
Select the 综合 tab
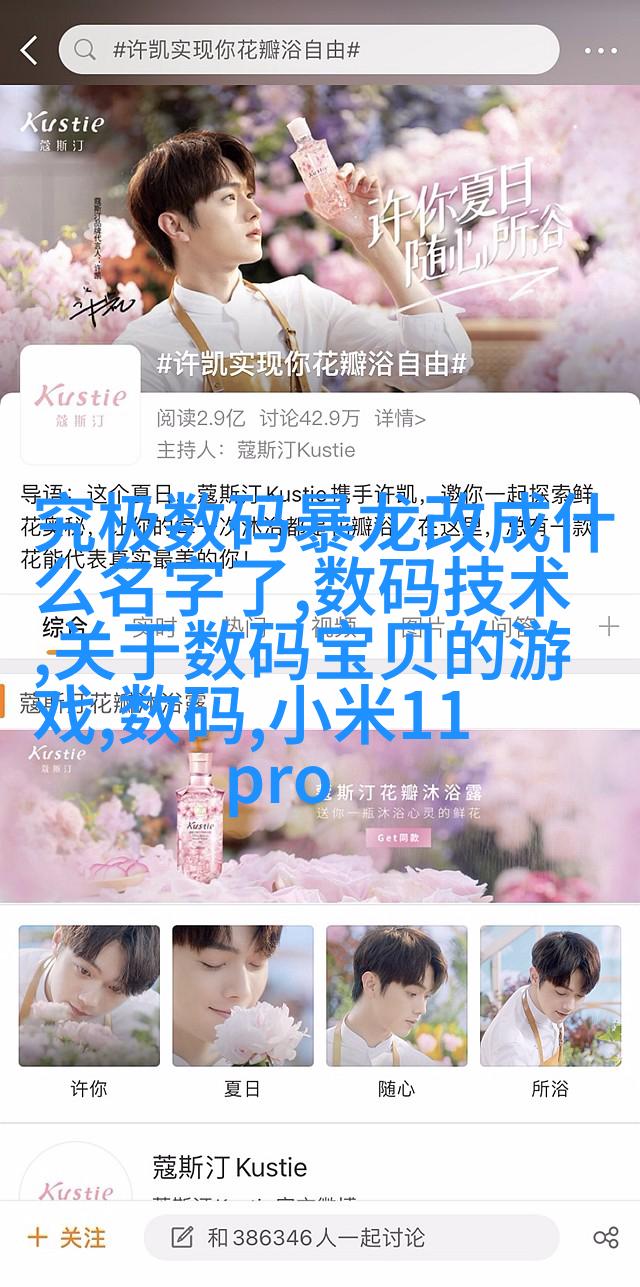click(64, 627)
